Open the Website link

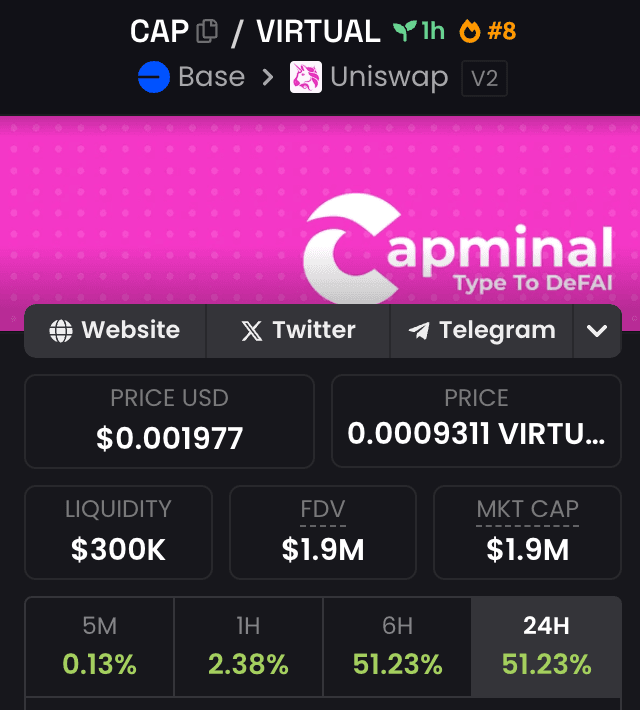[116, 331]
